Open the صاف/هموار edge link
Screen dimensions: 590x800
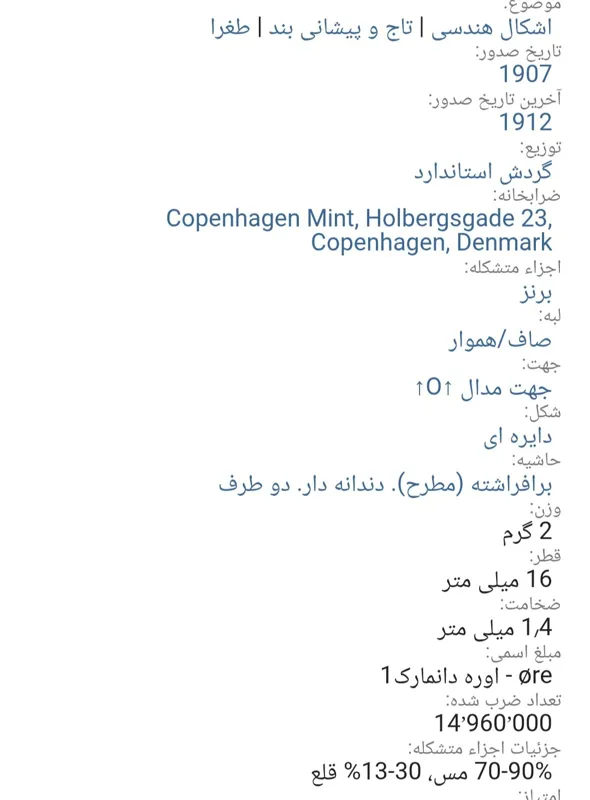pos(500,340)
